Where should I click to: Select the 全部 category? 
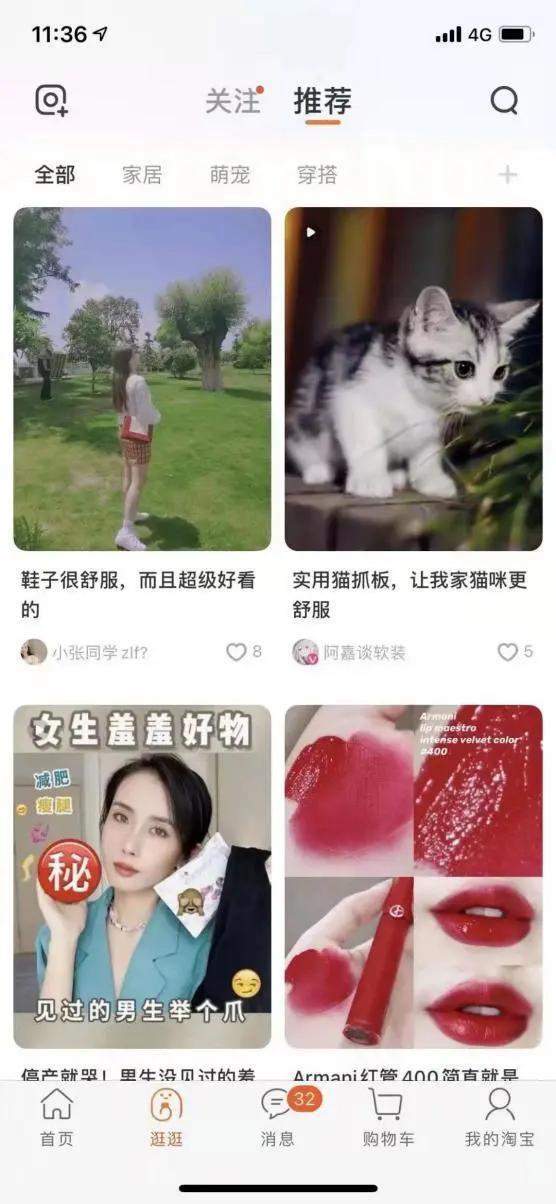[x=55, y=175]
